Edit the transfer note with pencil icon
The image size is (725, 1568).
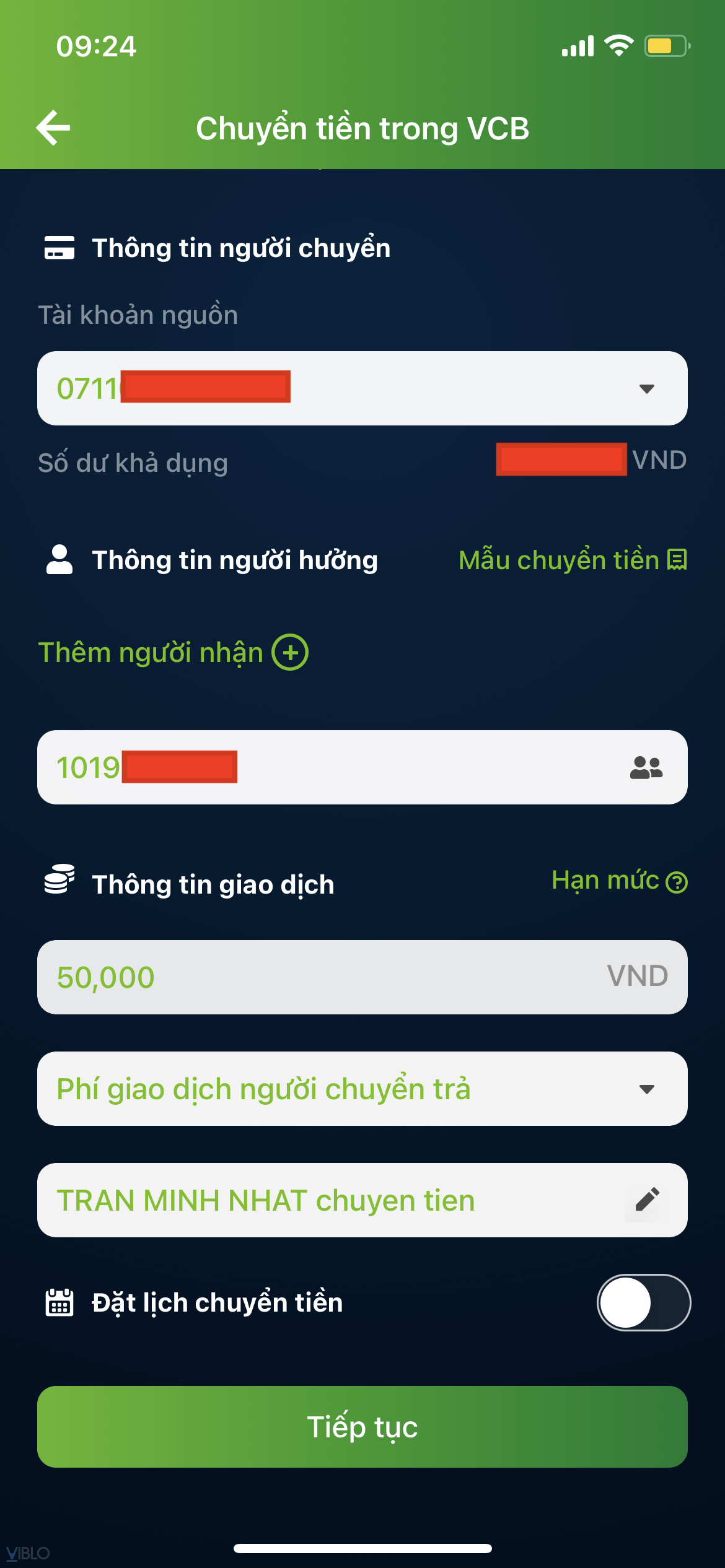pos(647,1200)
